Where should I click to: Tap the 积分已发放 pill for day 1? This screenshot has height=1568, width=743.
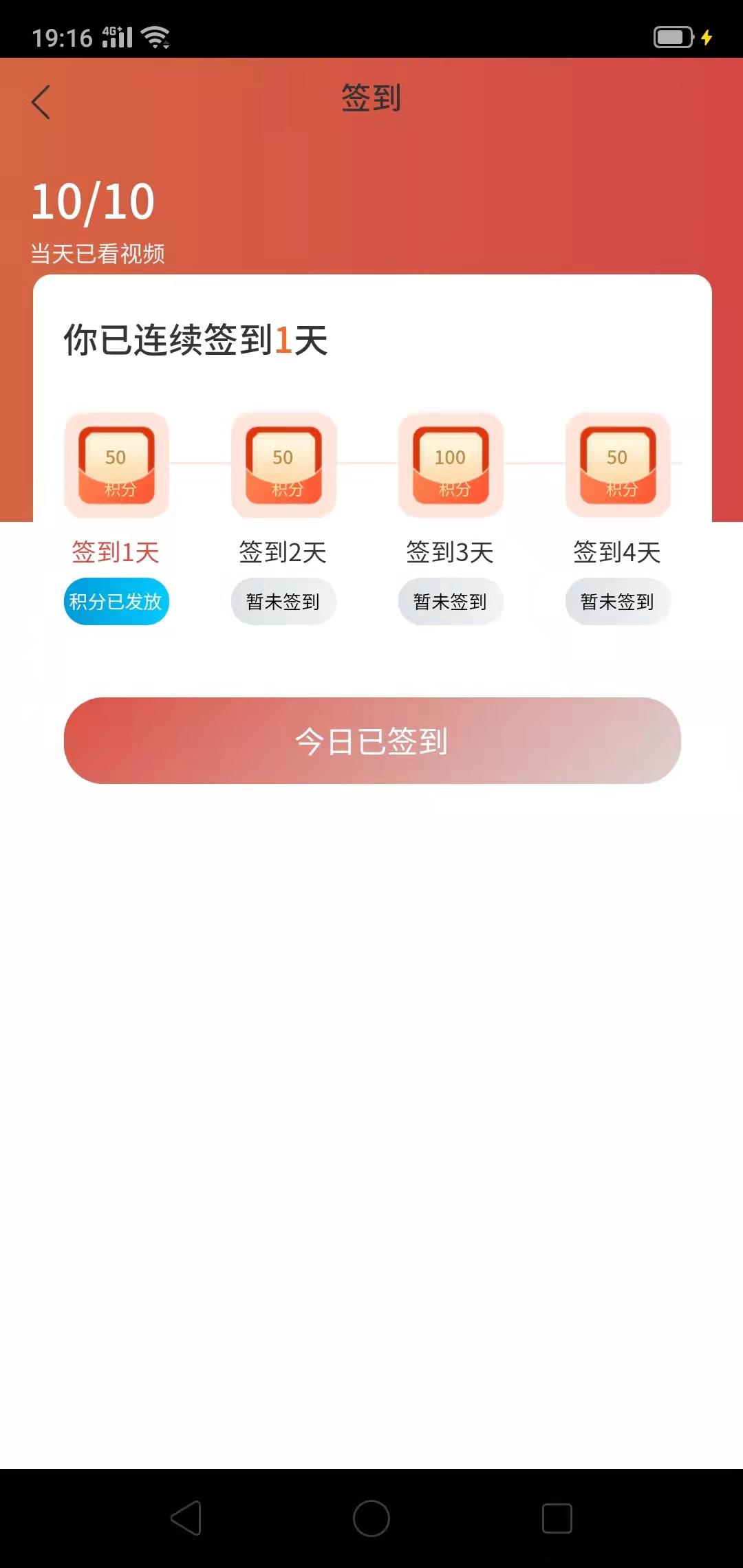click(x=116, y=602)
